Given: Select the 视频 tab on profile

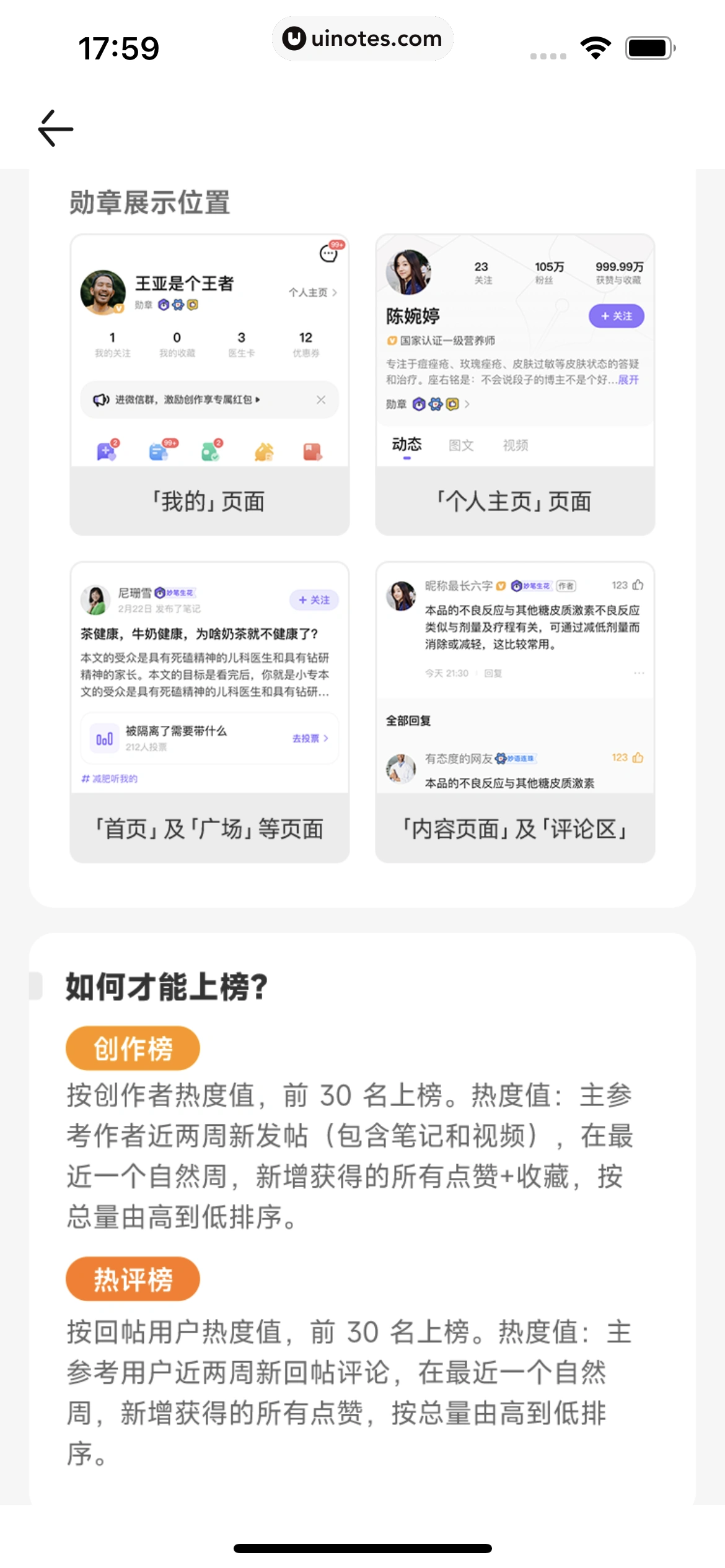Looking at the screenshot, I should click(x=515, y=445).
